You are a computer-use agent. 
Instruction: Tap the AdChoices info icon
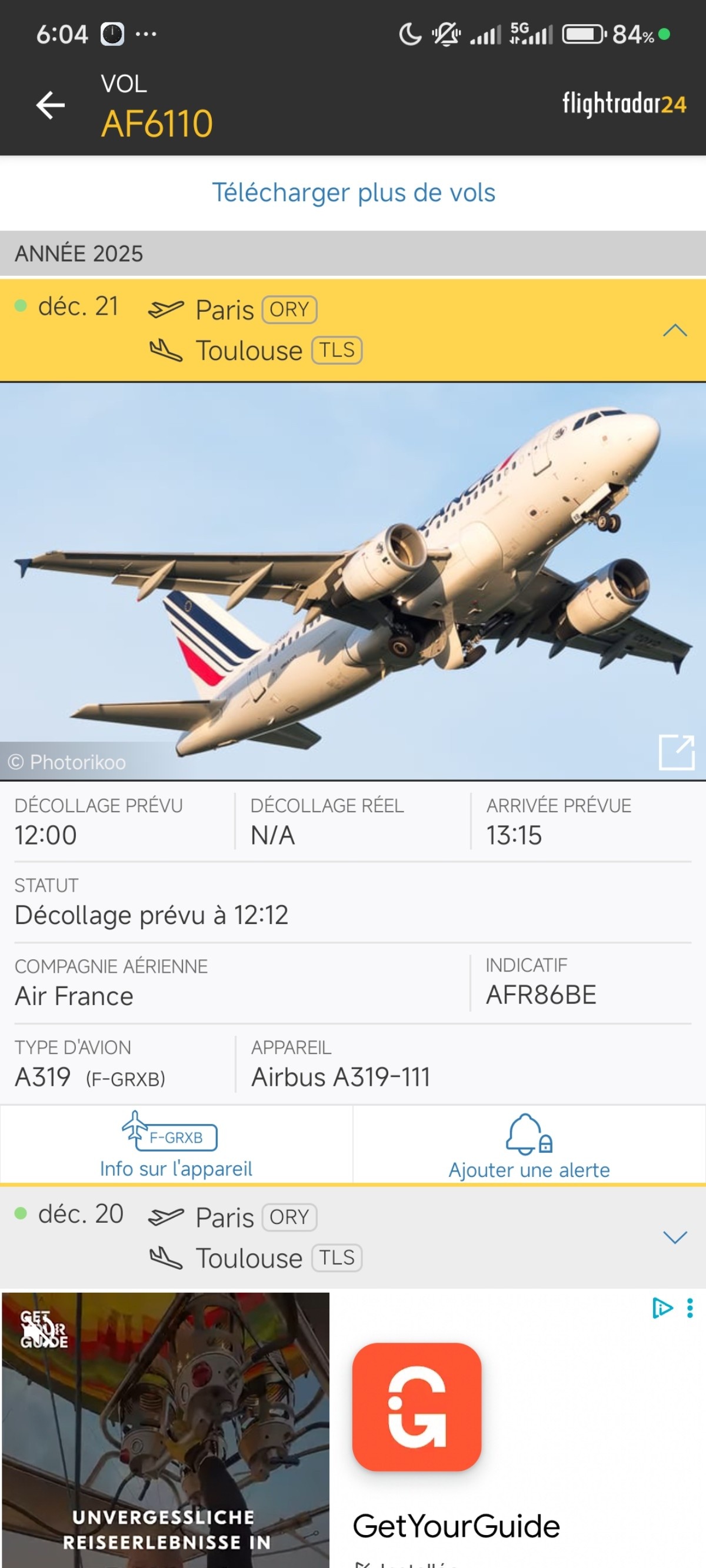tap(662, 1308)
